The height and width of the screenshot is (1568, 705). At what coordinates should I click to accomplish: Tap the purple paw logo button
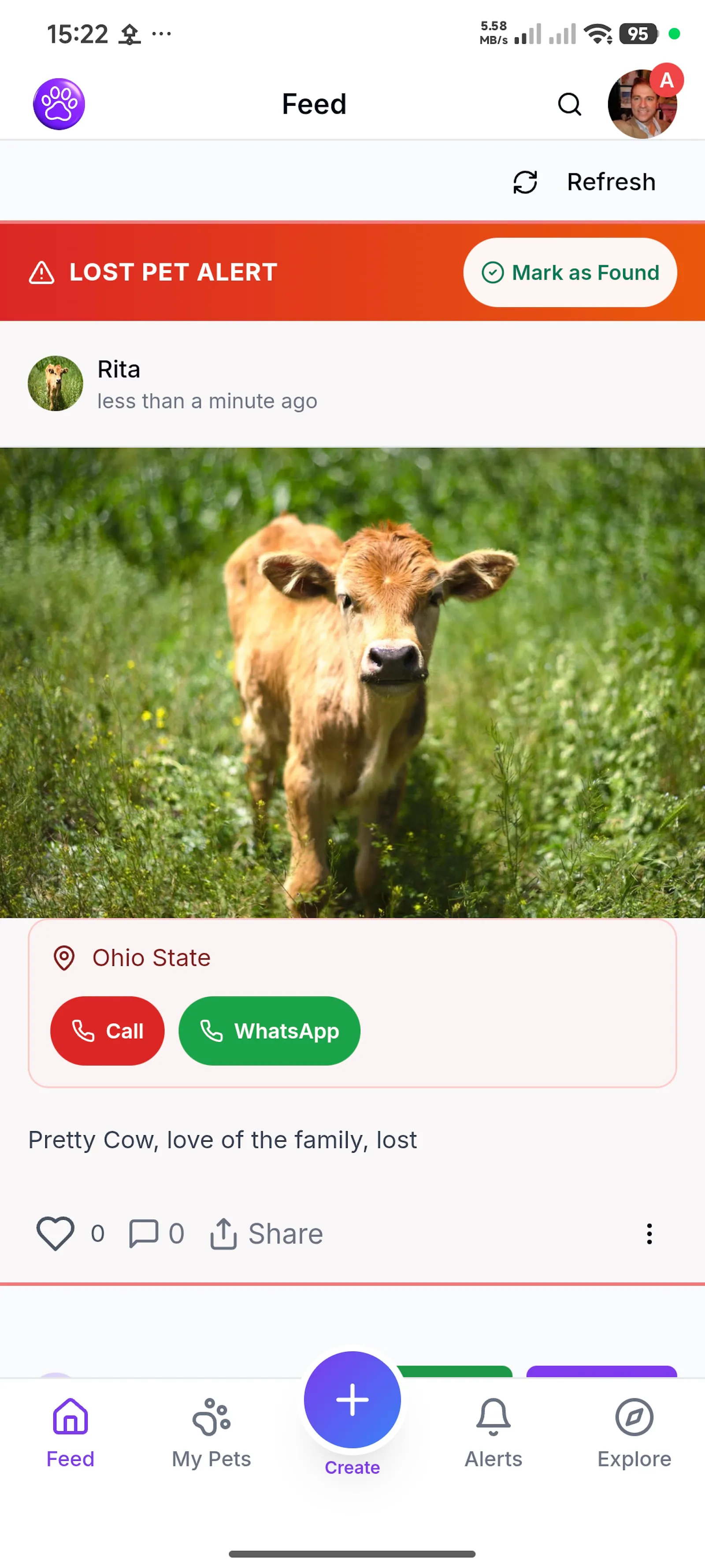pos(59,104)
